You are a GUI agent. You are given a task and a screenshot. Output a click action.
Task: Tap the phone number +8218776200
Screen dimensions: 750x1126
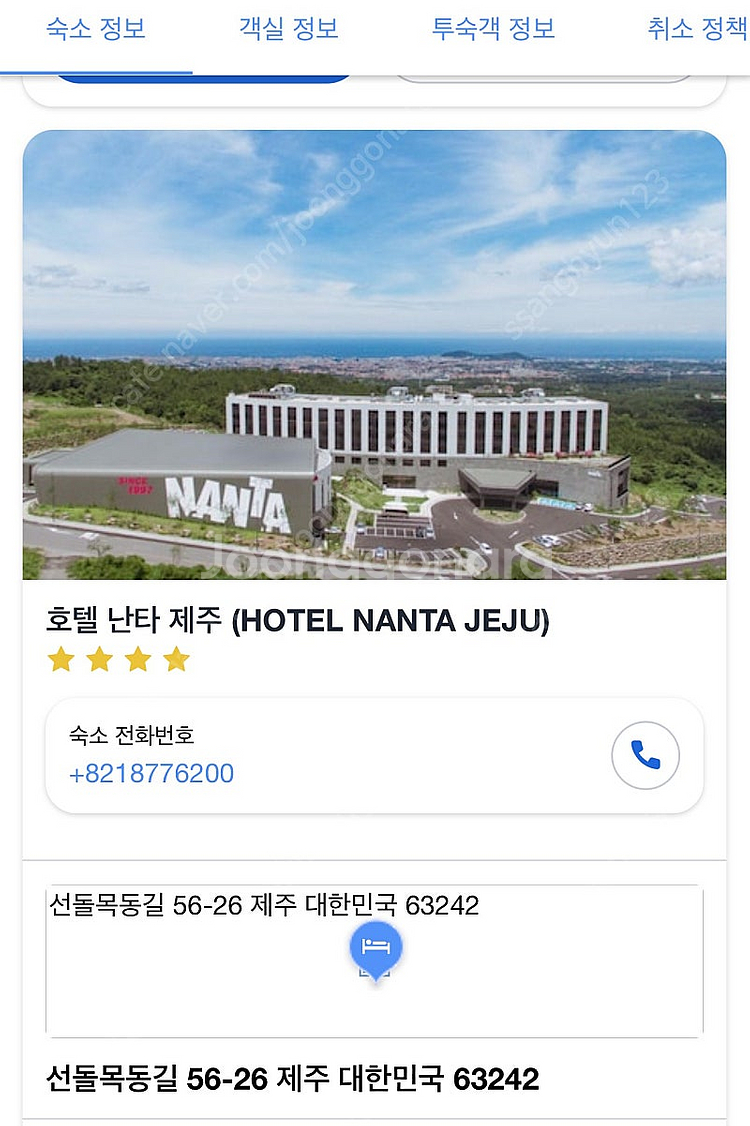pos(152,774)
